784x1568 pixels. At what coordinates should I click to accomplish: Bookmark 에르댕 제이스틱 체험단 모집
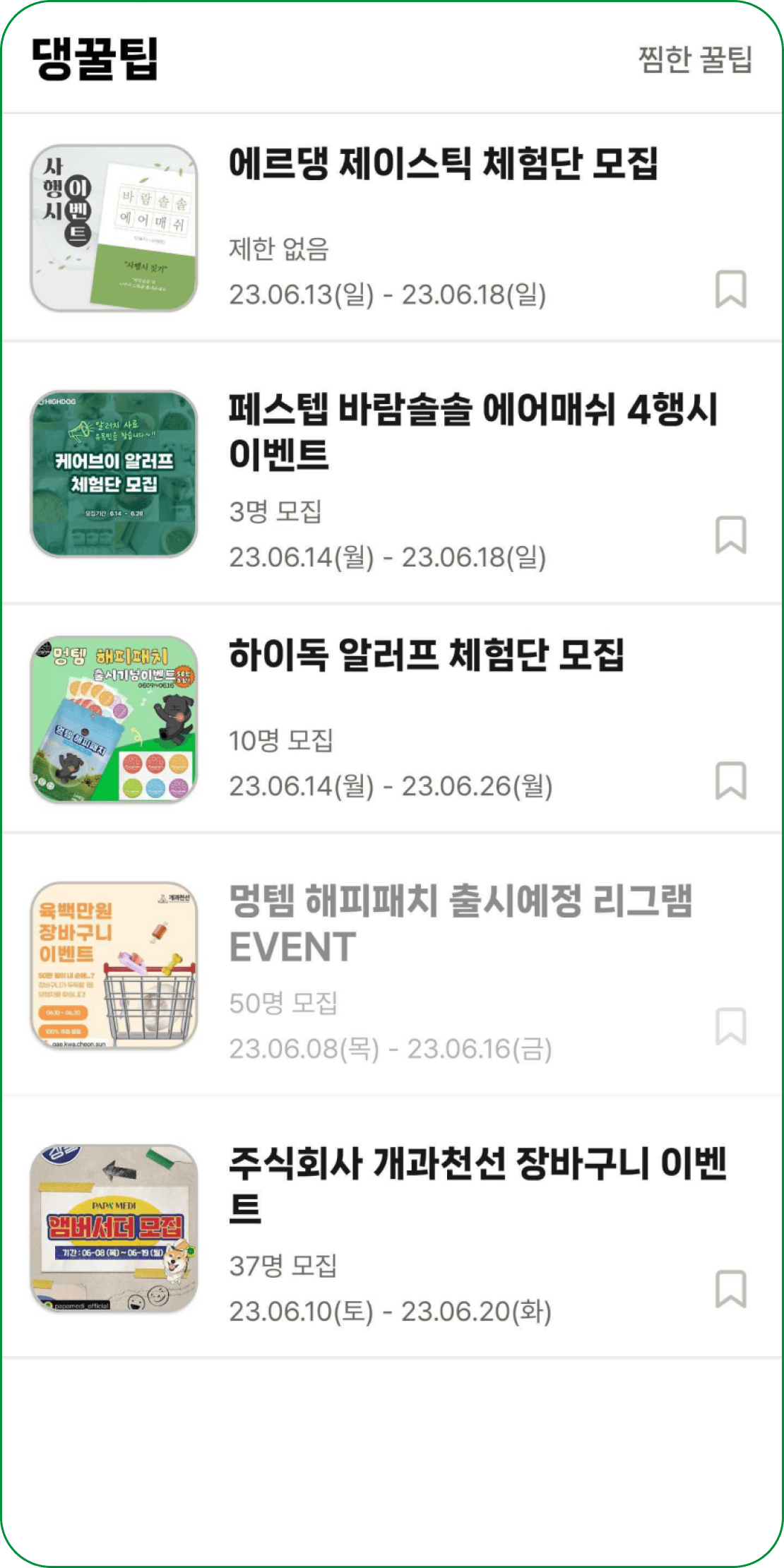[730, 289]
